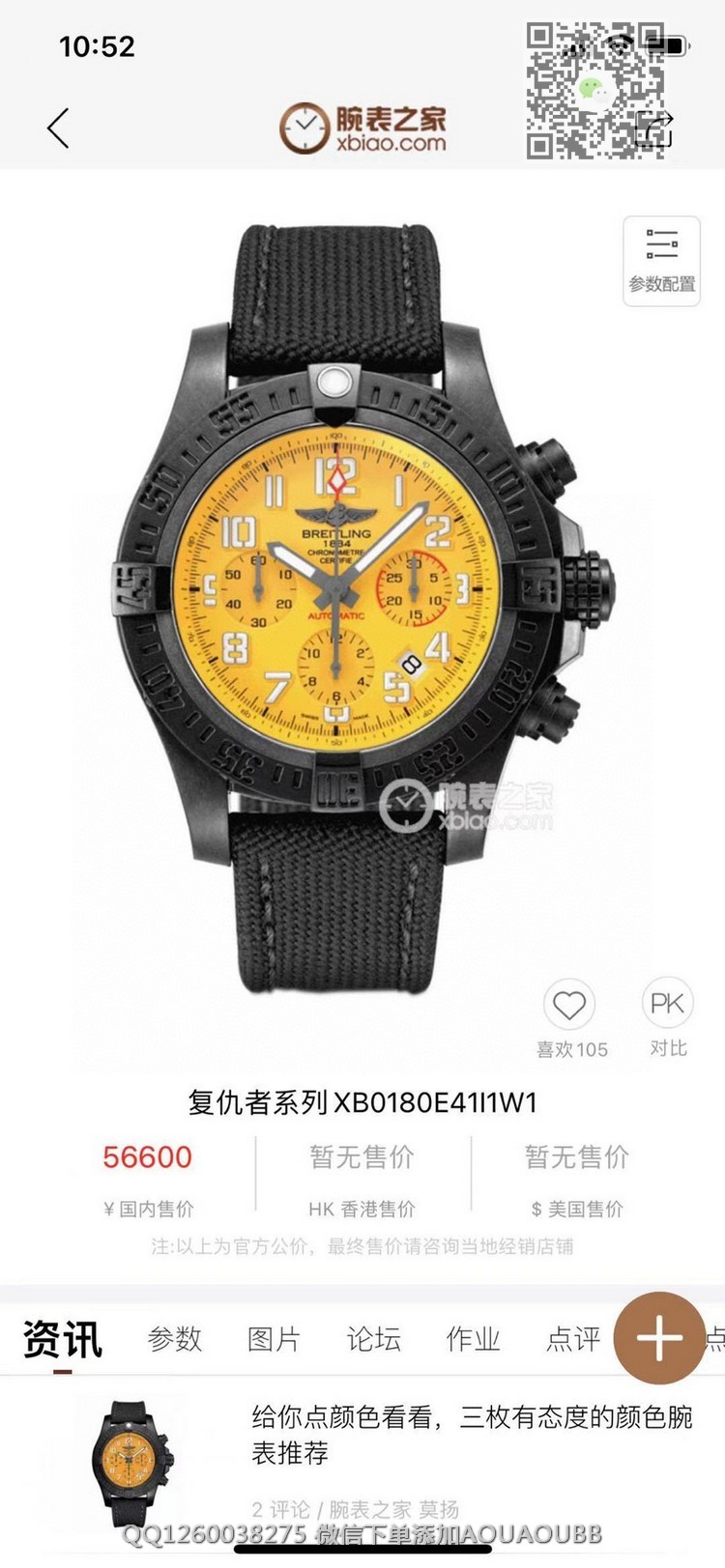The image size is (725, 1568).
Task: Add this watch to PK 对比 comparison
Action: pyautogui.click(x=667, y=1006)
